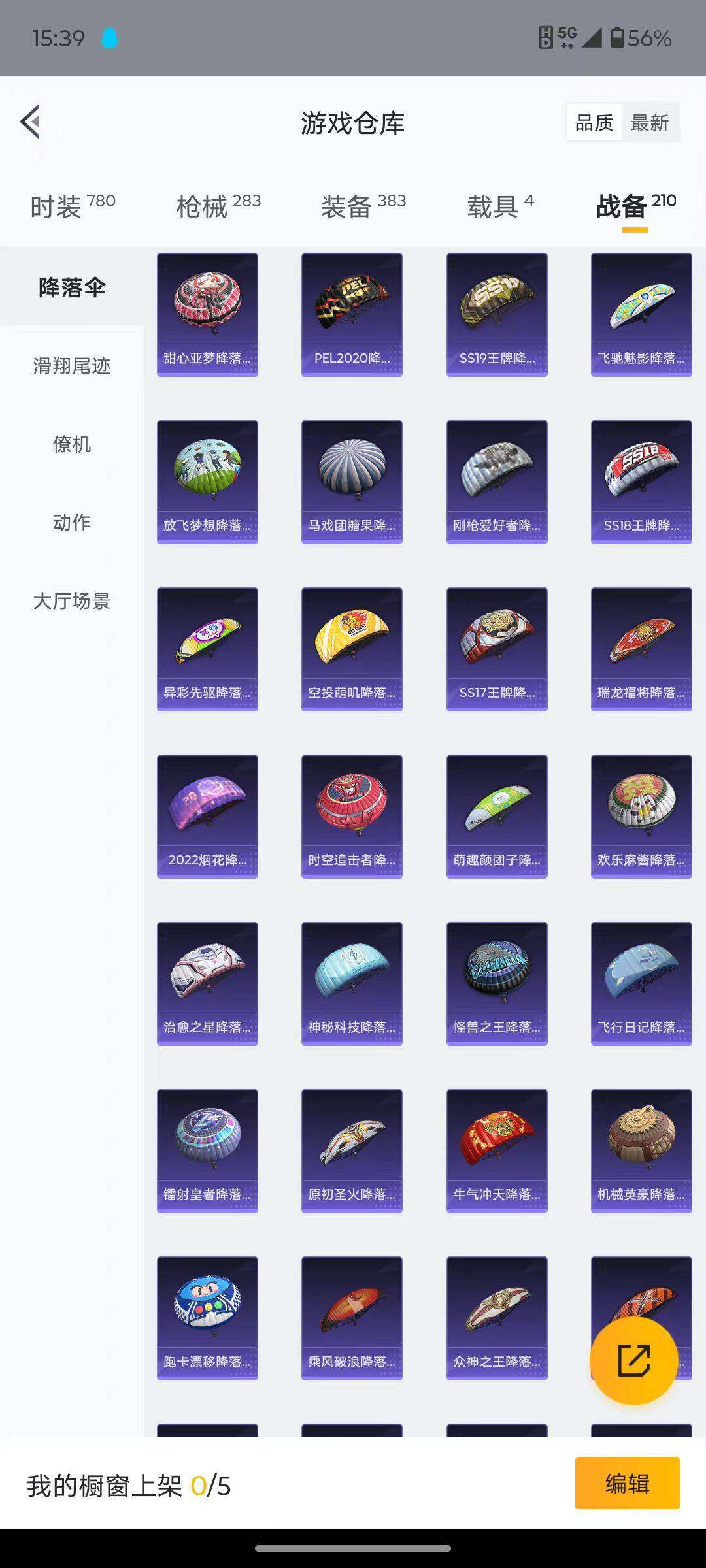Tap the back arrow at top left

pos(31,122)
